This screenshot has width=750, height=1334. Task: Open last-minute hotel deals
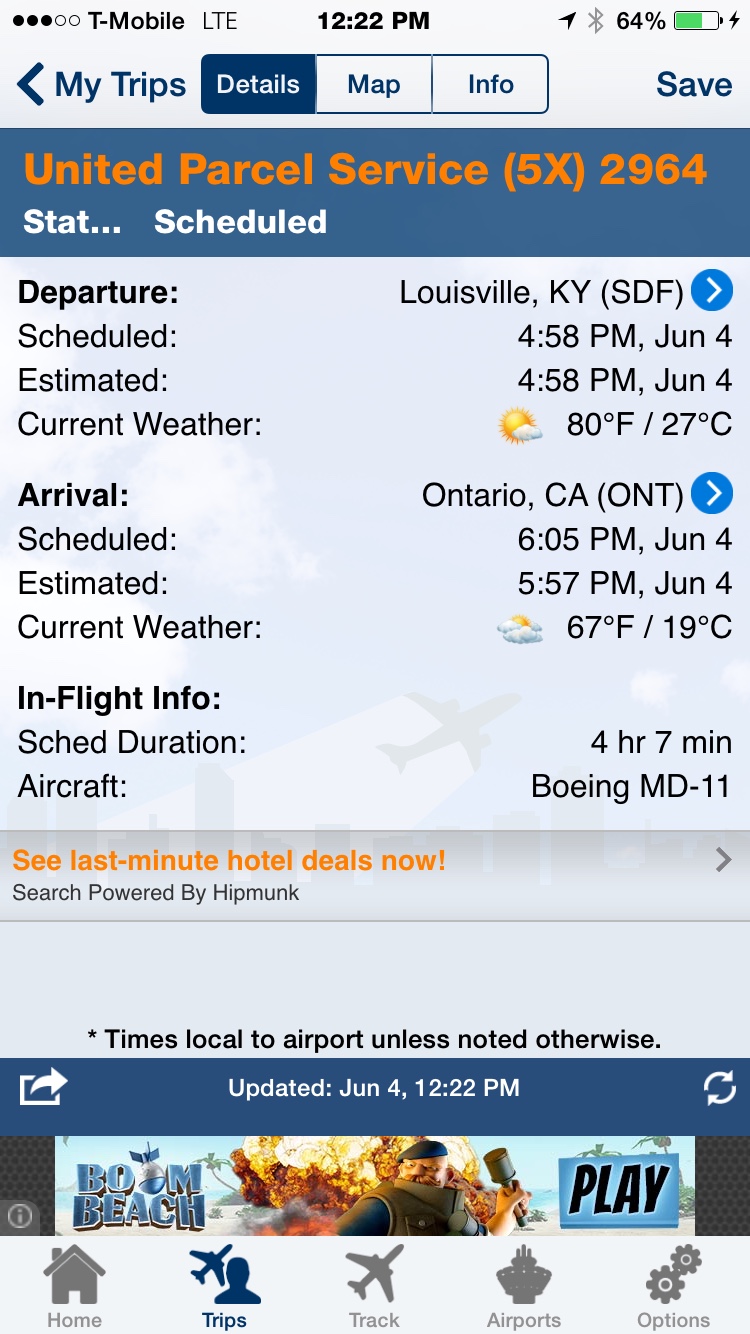374,874
